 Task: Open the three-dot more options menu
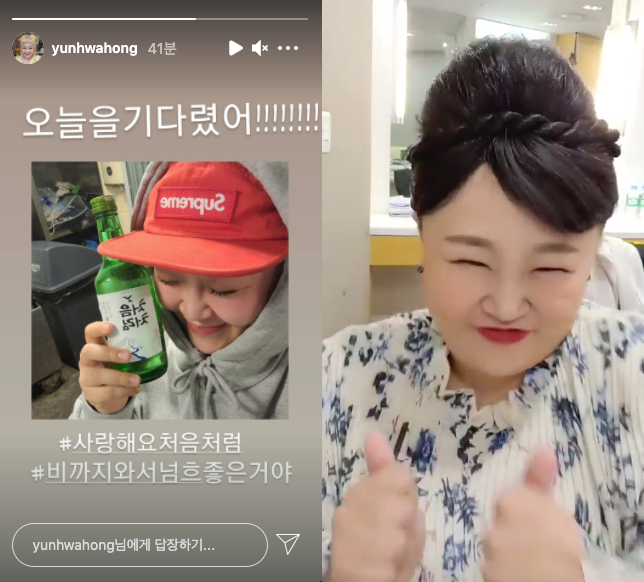[289, 48]
